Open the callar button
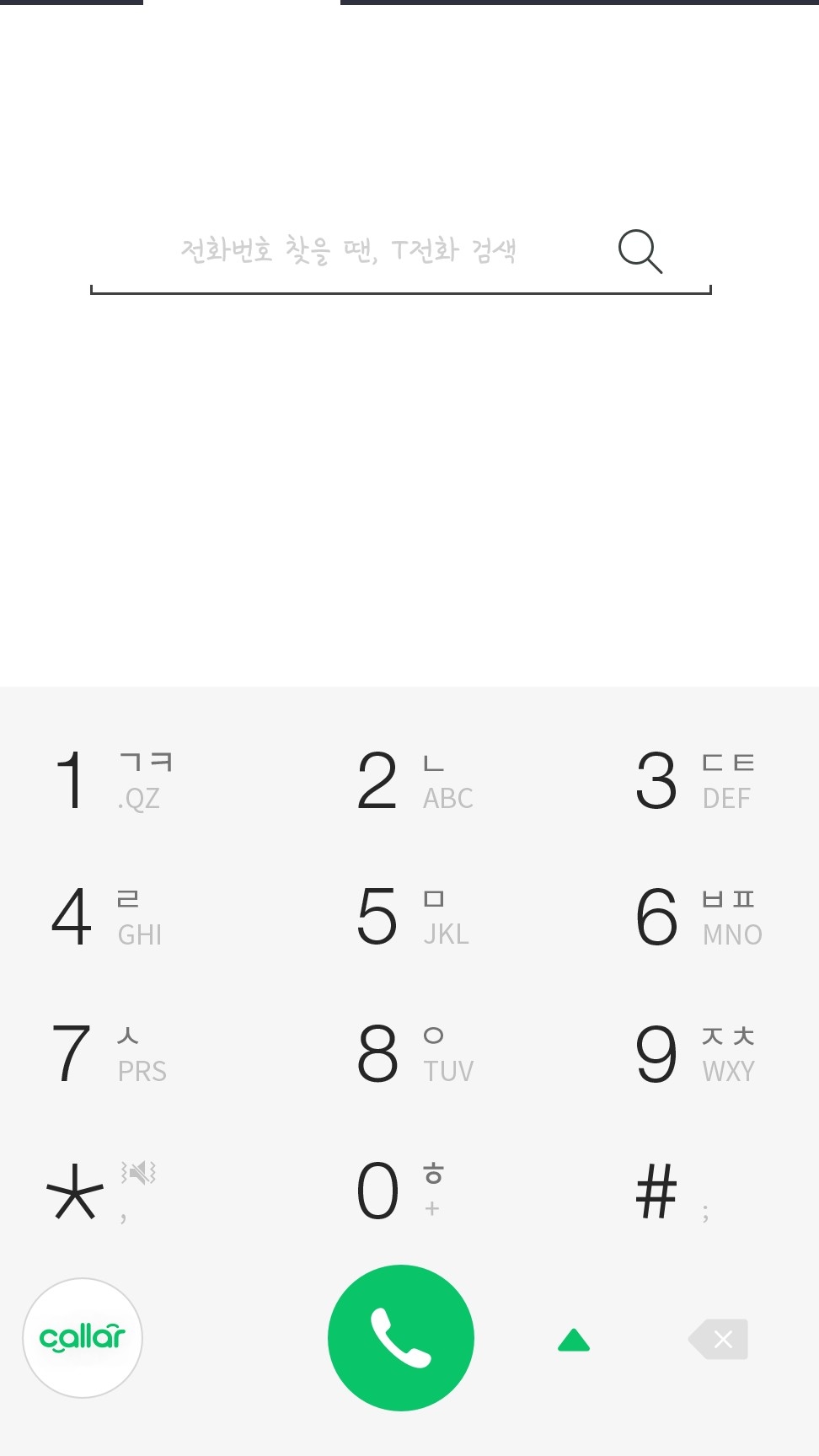 pyautogui.click(x=83, y=1338)
